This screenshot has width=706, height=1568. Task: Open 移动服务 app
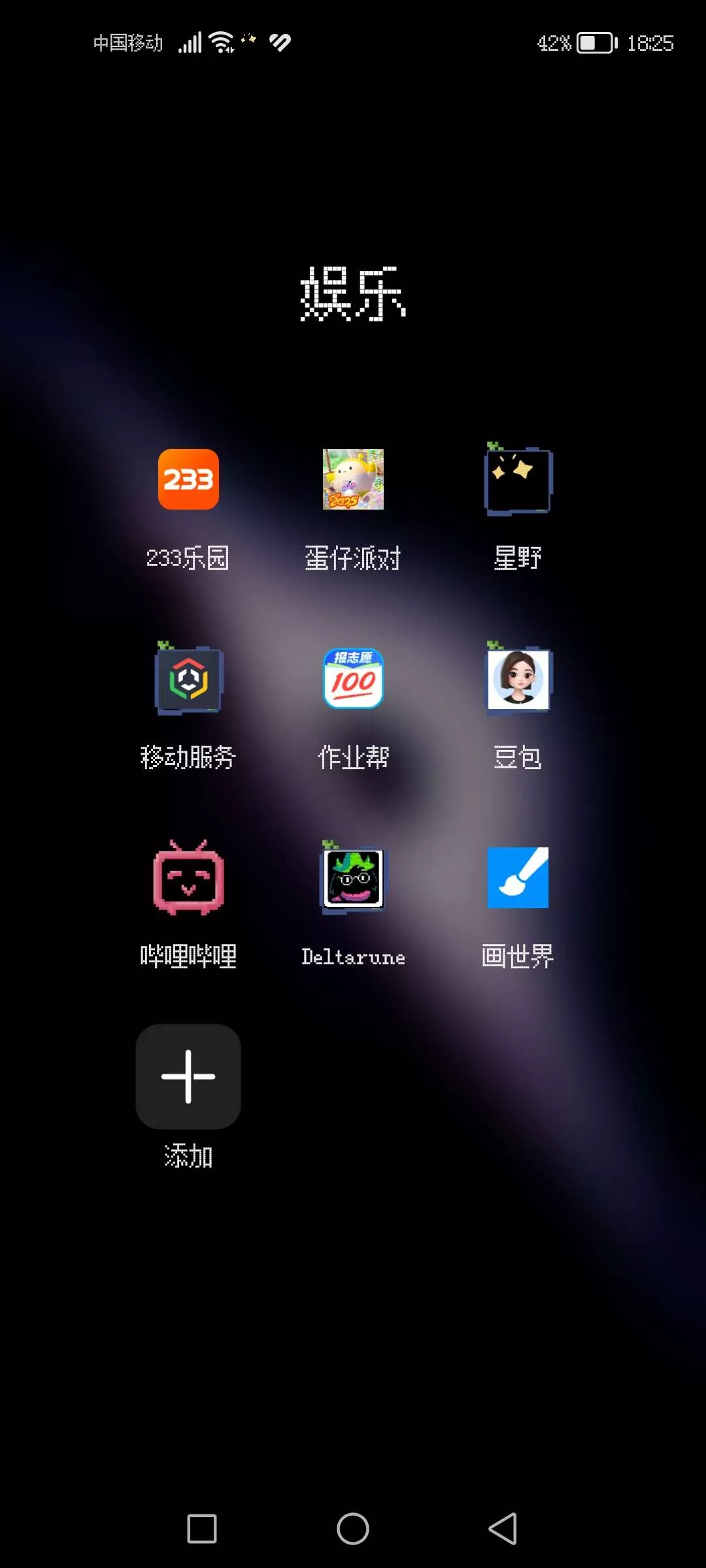[188, 678]
